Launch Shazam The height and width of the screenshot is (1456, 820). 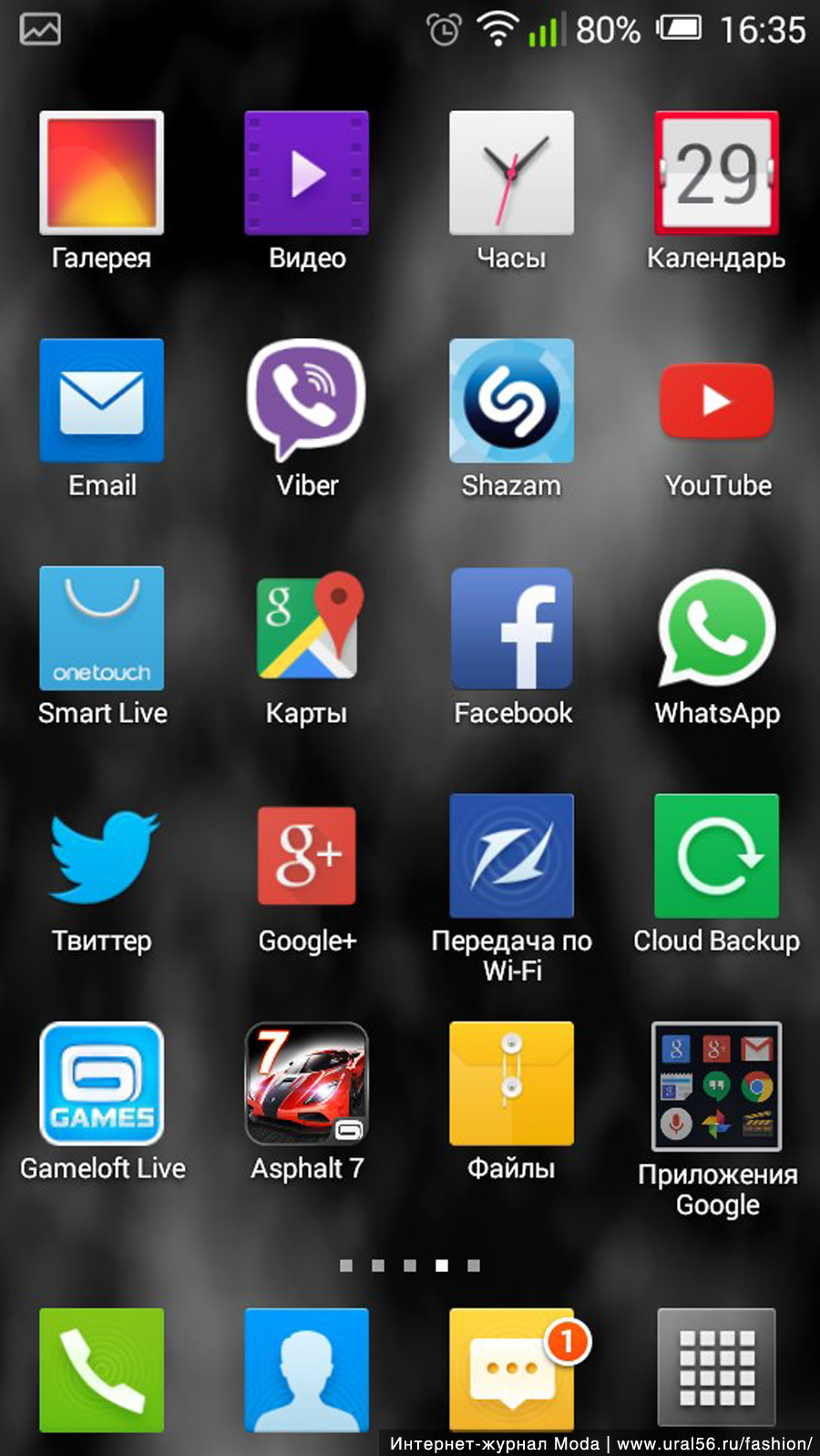click(x=511, y=401)
